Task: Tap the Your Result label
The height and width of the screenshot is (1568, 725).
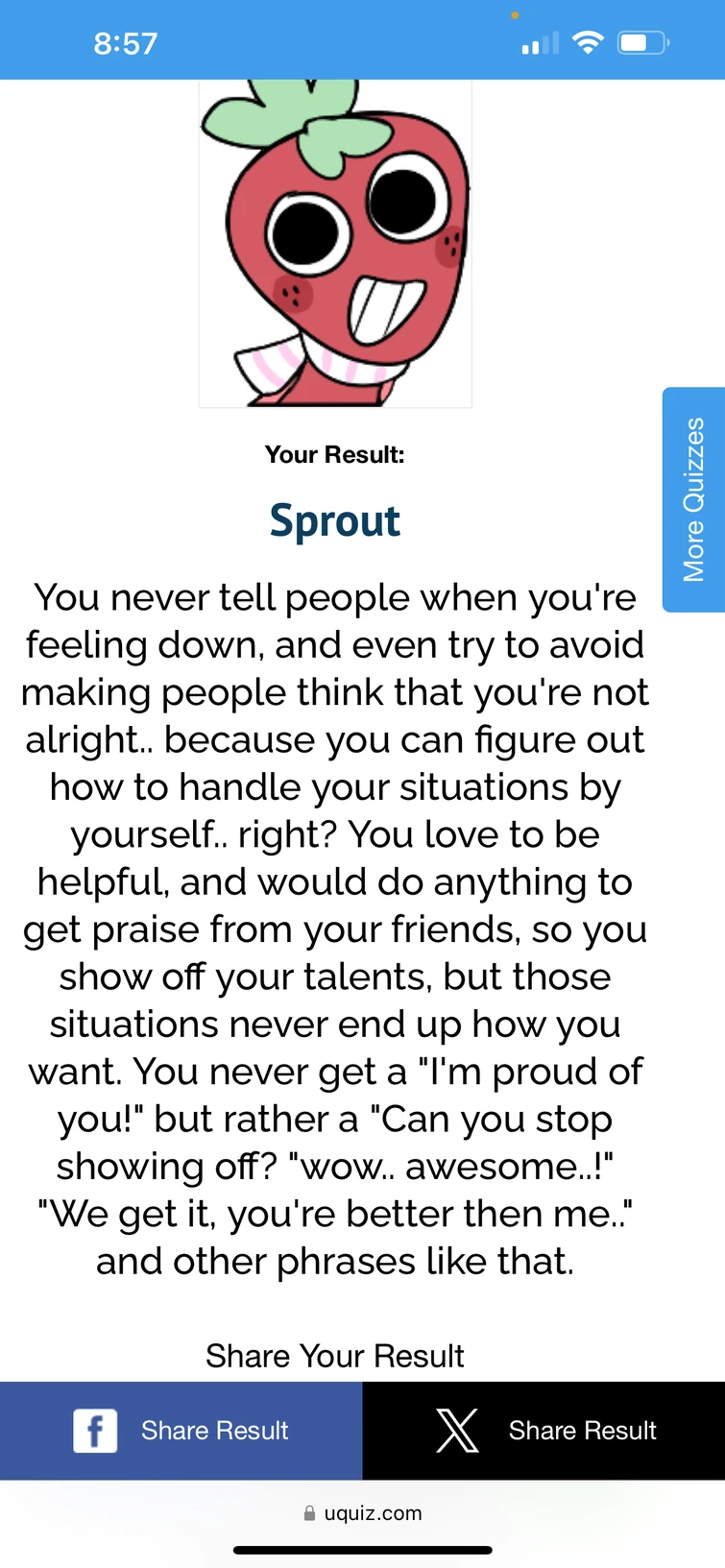Action: [334, 454]
